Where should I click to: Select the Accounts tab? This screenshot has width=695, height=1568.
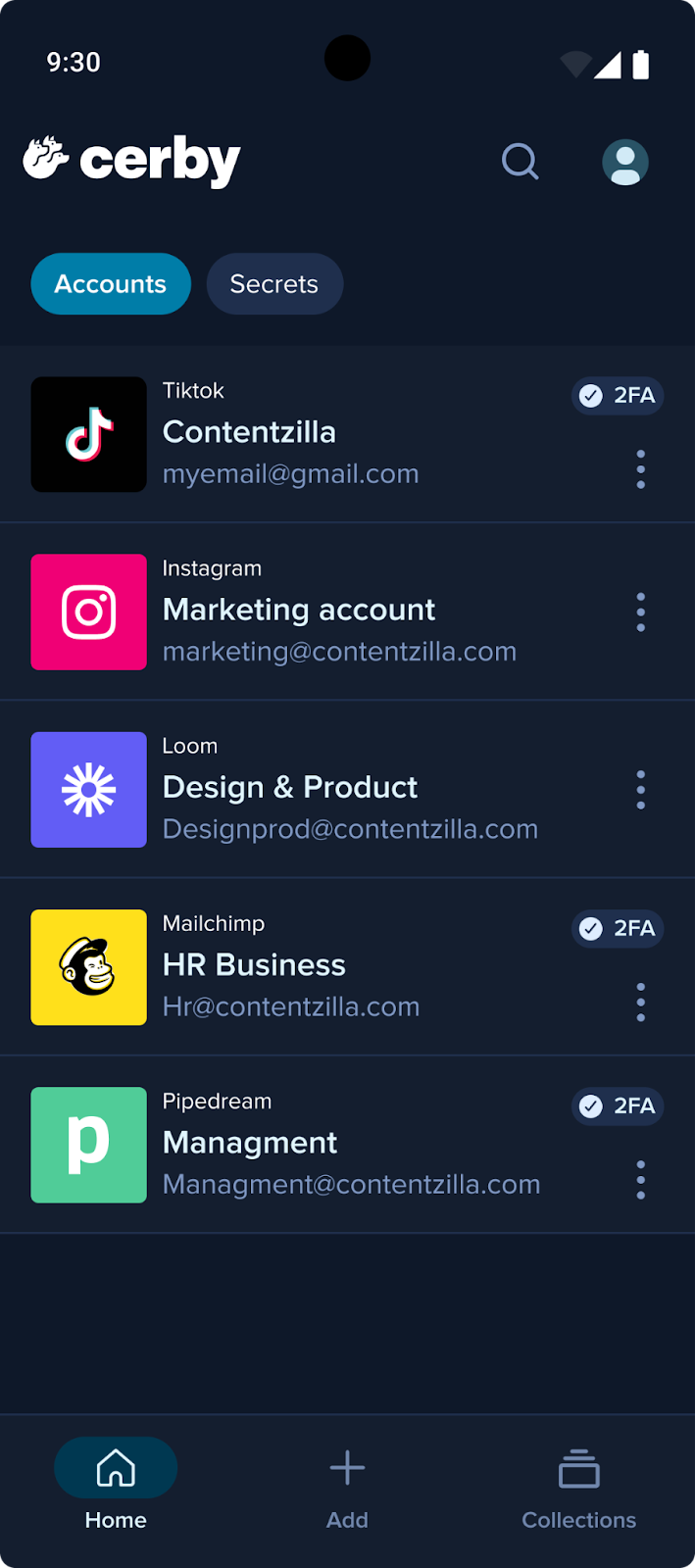pos(111,284)
